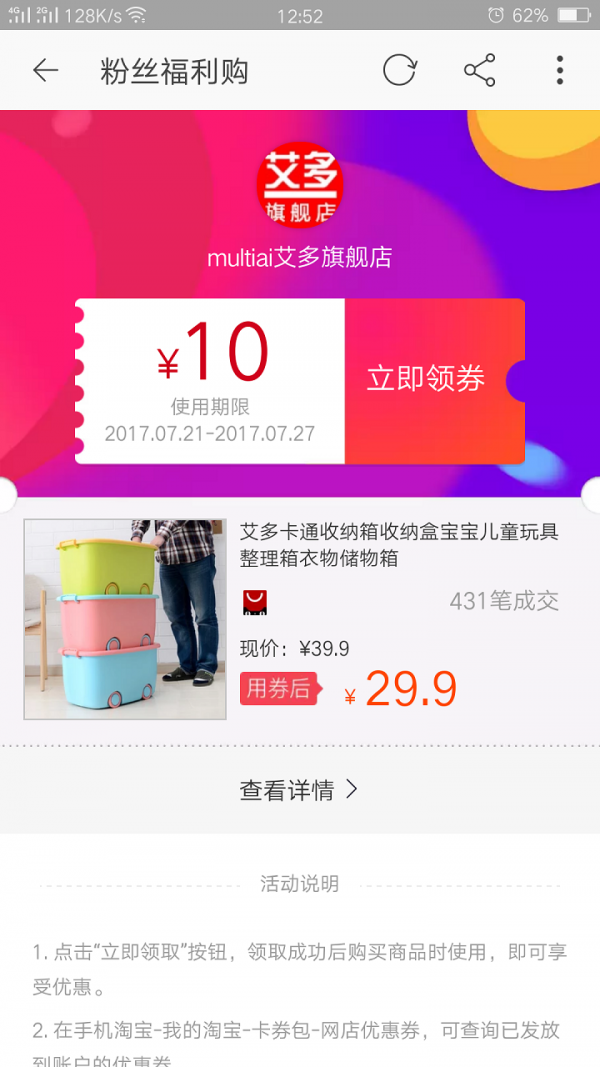
Task: Refresh the coupon page
Action: pos(399,71)
